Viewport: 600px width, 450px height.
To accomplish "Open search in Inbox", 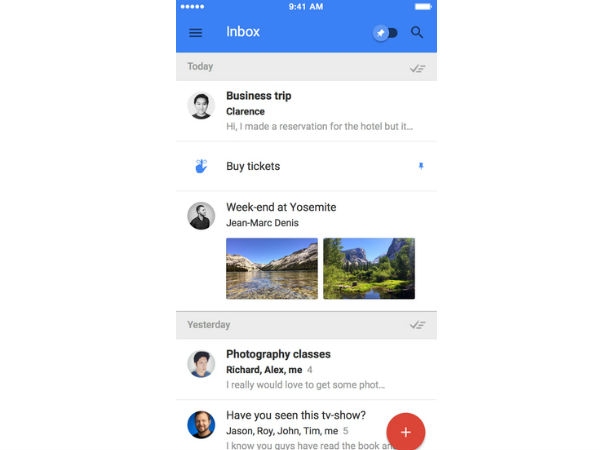I will coord(417,32).
